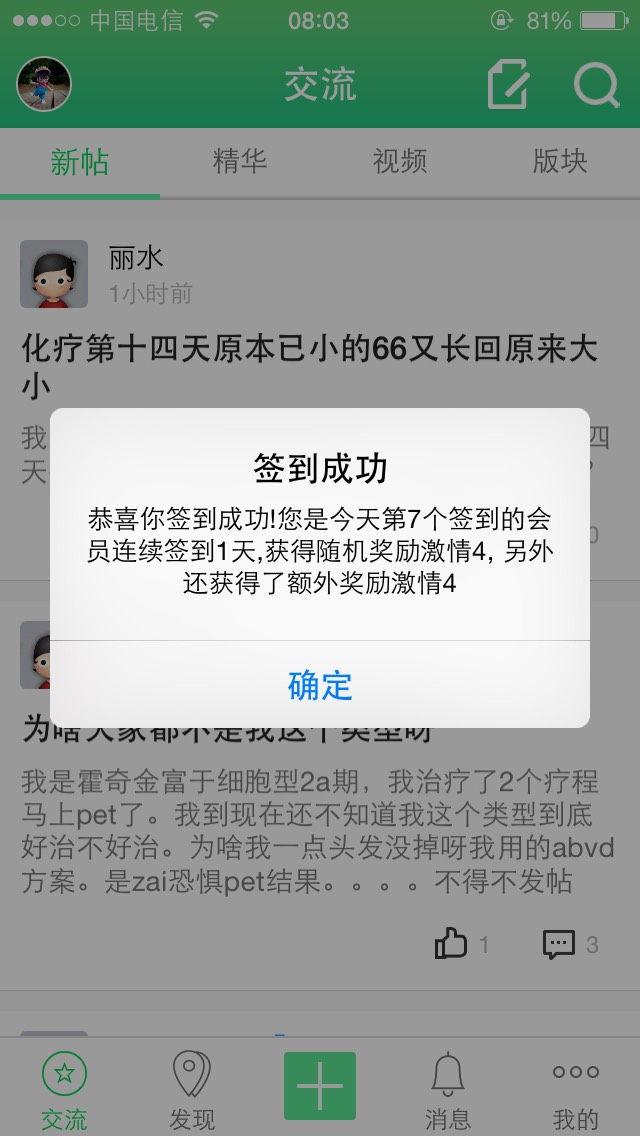Screen dimensions: 640x1136
Task: Open the post 化疗第十四天原本已小的66又长回原来大小
Action: 310,366
